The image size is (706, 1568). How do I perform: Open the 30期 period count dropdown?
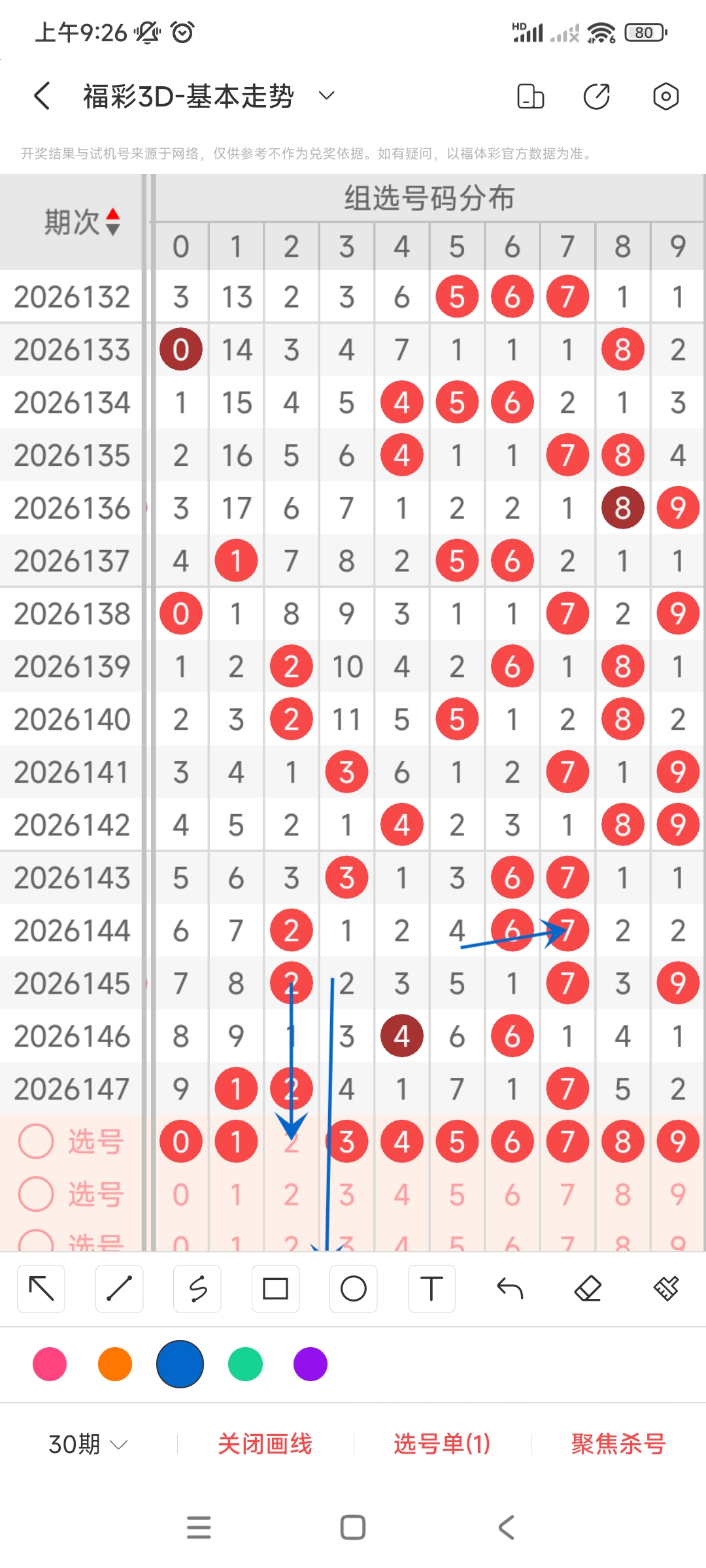click(88, 1444)
